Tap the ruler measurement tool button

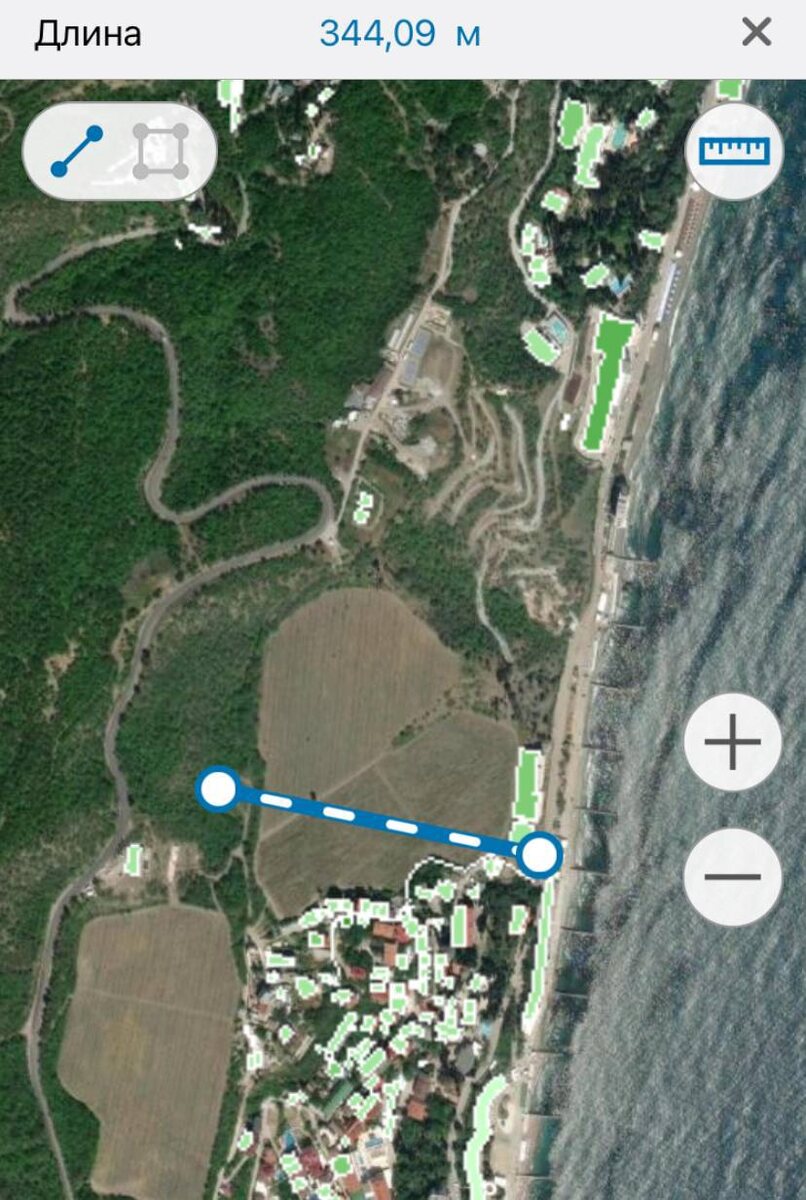[734, 151]
